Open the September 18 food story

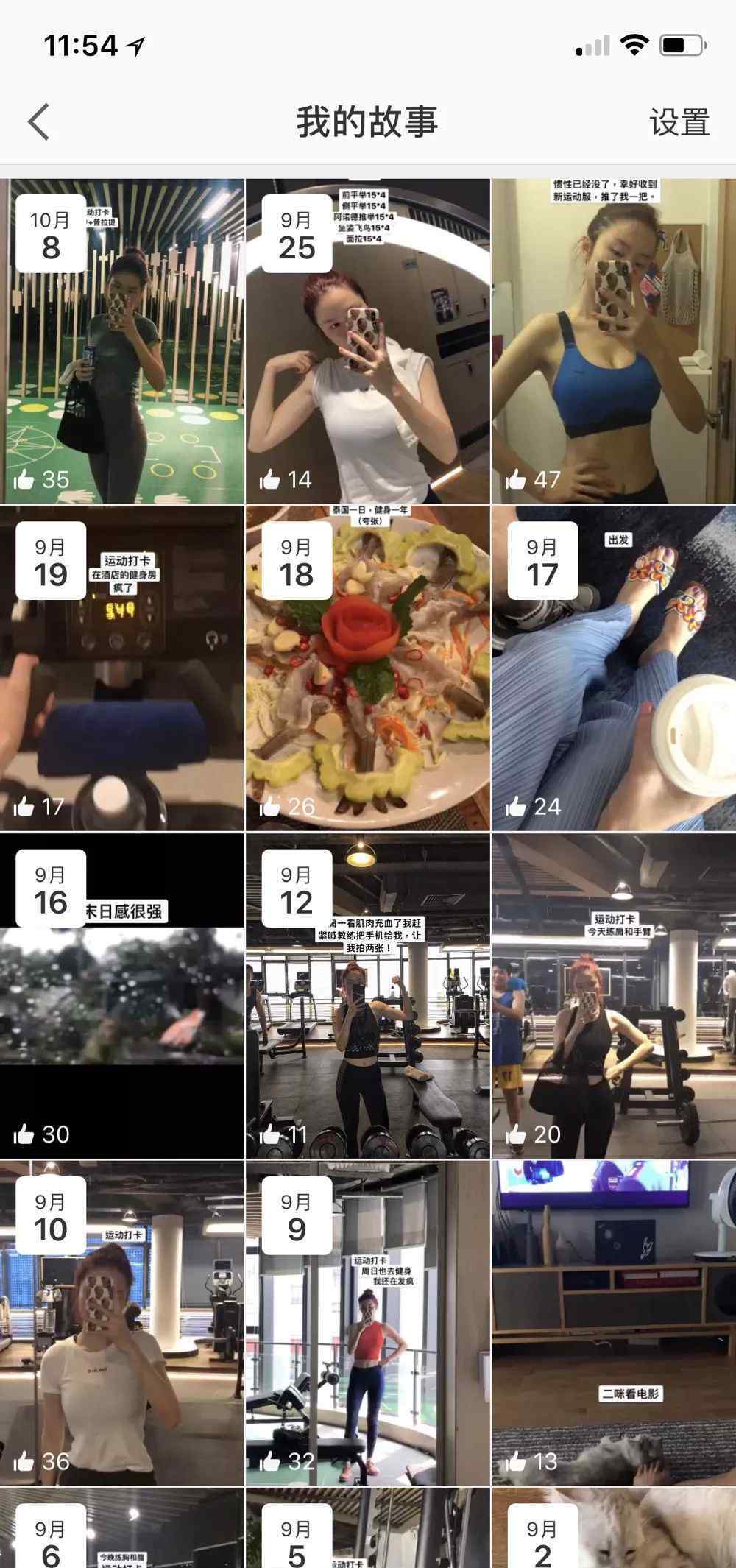(367, 668)
